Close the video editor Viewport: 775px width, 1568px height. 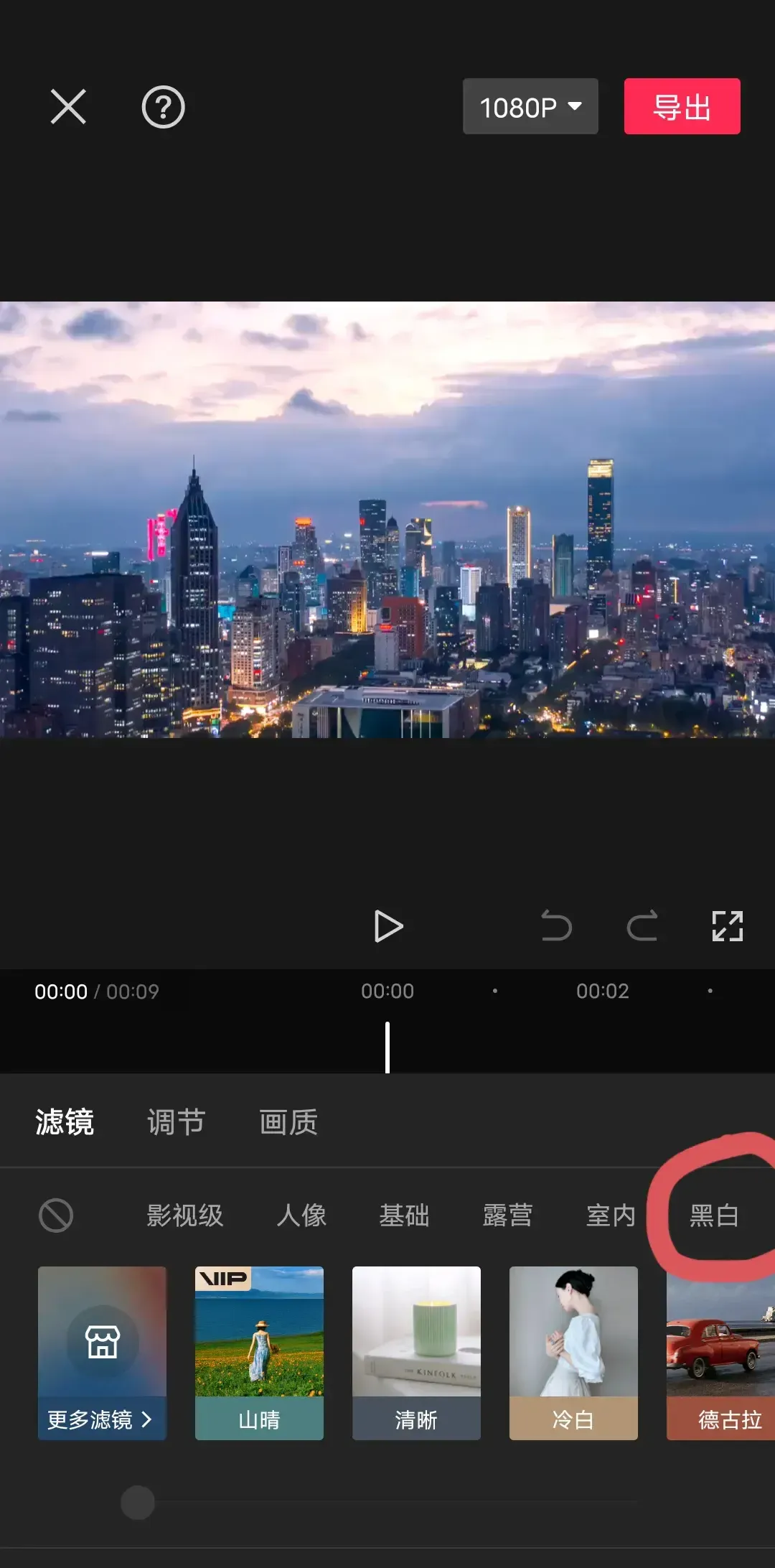(x=68, y=107)
